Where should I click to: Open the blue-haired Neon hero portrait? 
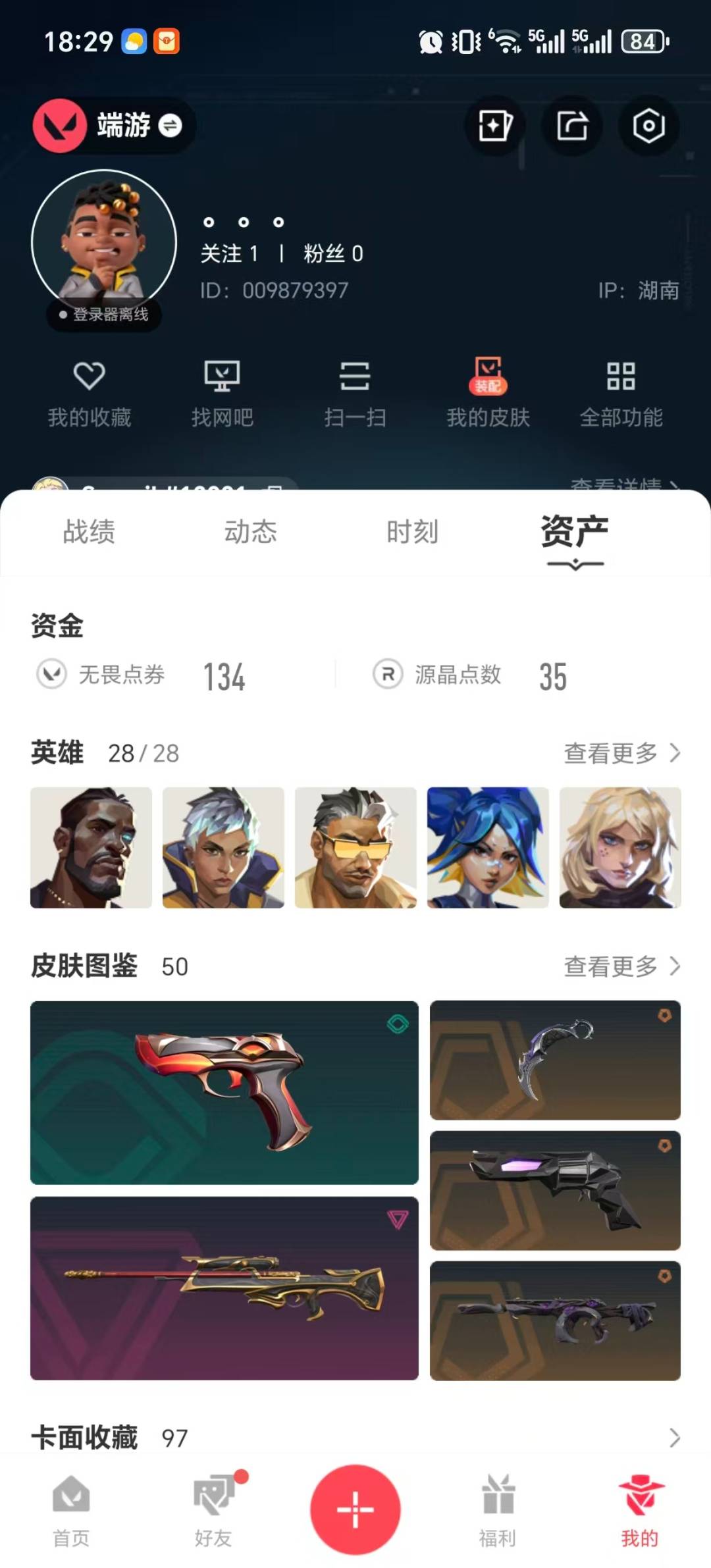click(487, 849)
